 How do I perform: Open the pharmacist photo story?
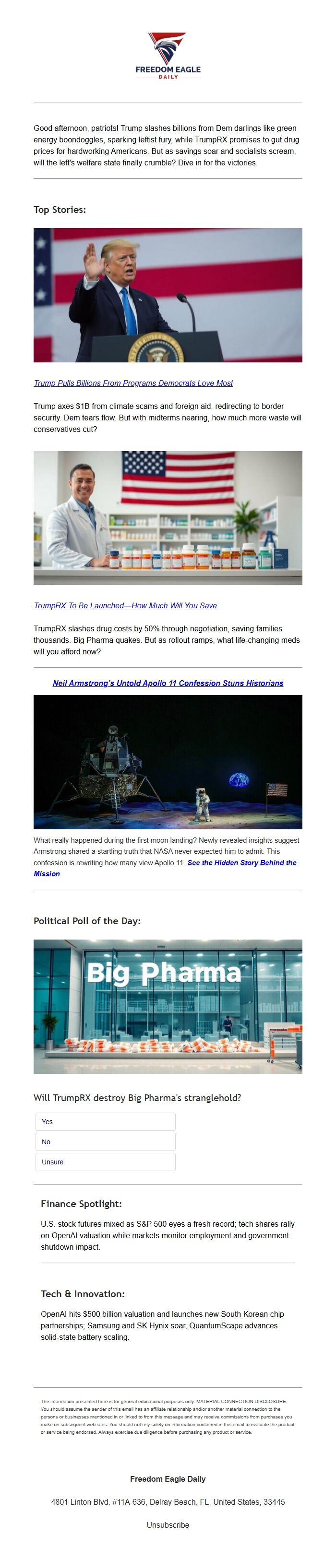pyautogui.click(x=168, y=517)
